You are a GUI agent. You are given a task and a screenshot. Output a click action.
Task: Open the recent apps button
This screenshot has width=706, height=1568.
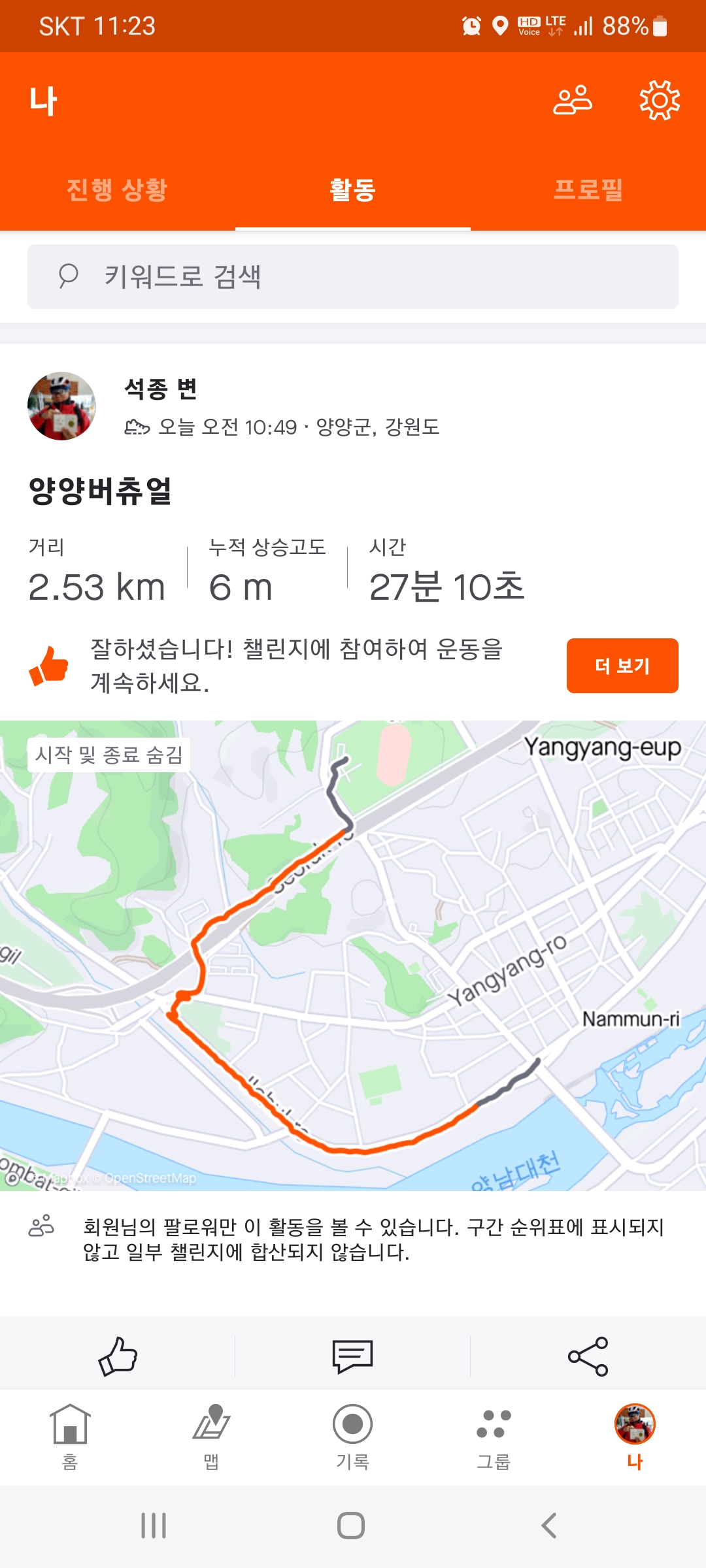click(154, 1526)
